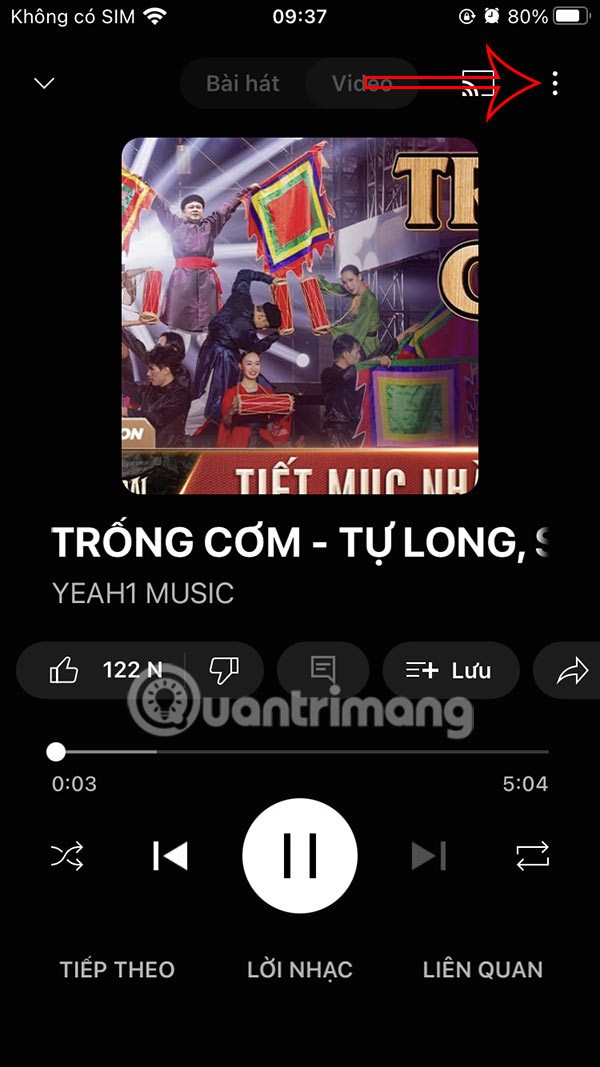600x1067 pixels.
Task: Pause the current song
Action: point(300,856)
